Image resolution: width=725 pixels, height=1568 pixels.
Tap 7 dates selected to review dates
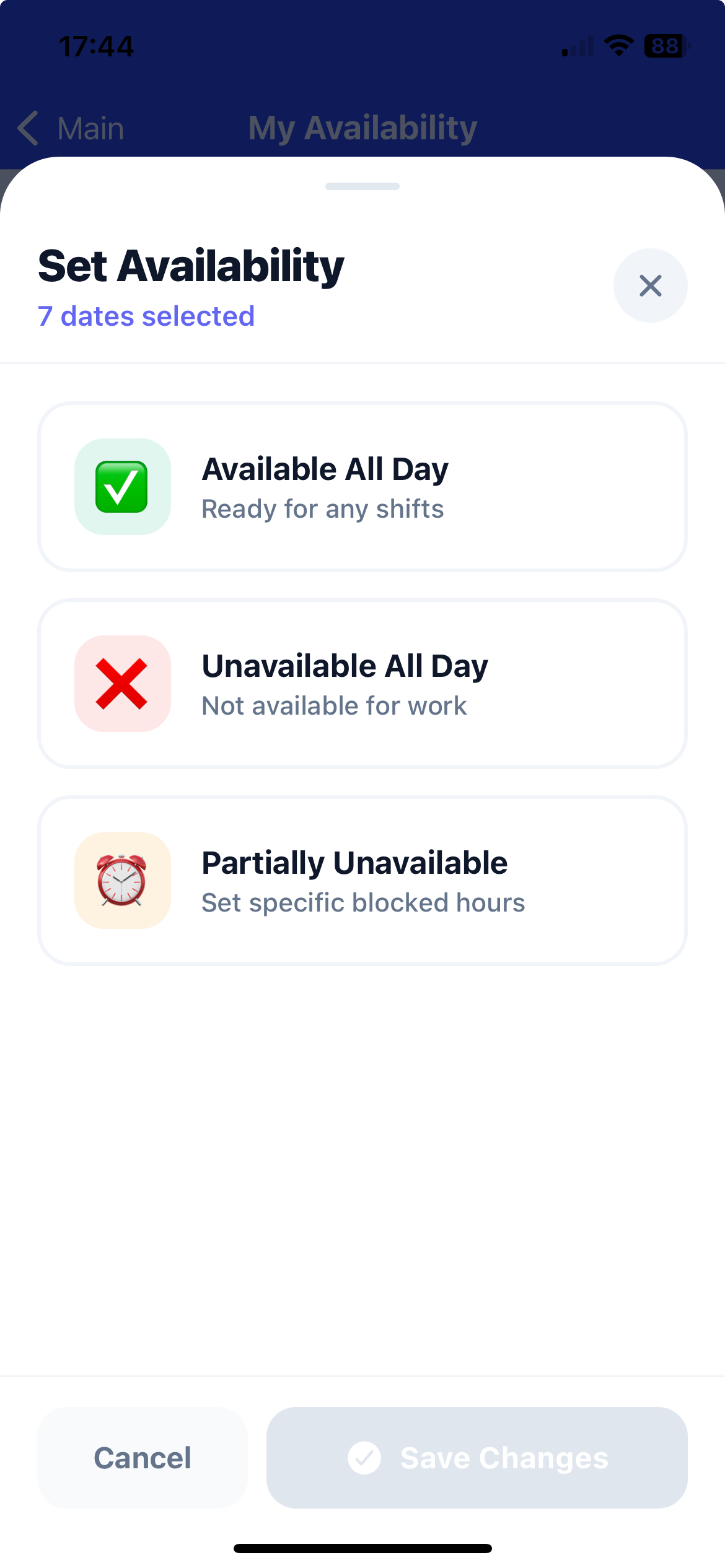point(146,316)
